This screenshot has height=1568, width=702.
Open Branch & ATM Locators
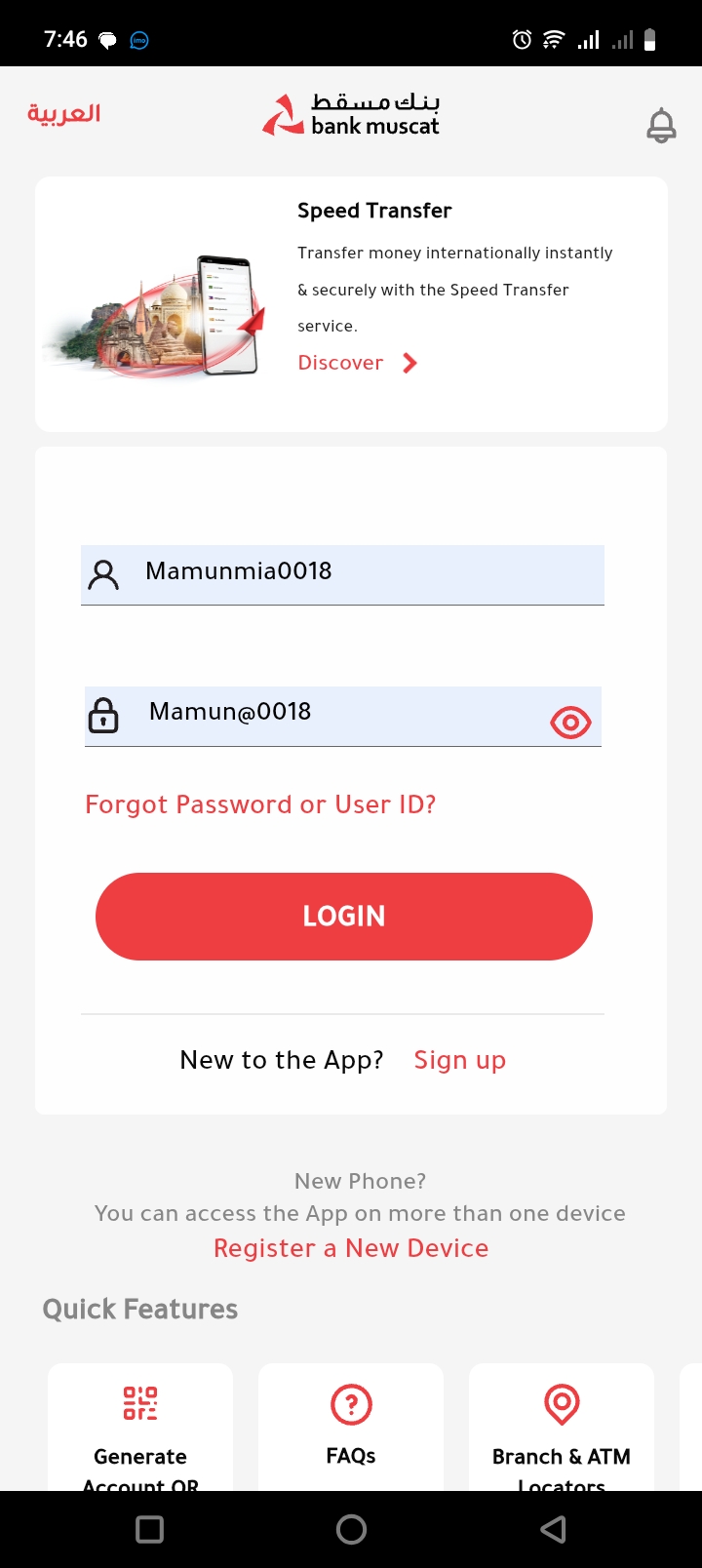(x=562, y=1429)
